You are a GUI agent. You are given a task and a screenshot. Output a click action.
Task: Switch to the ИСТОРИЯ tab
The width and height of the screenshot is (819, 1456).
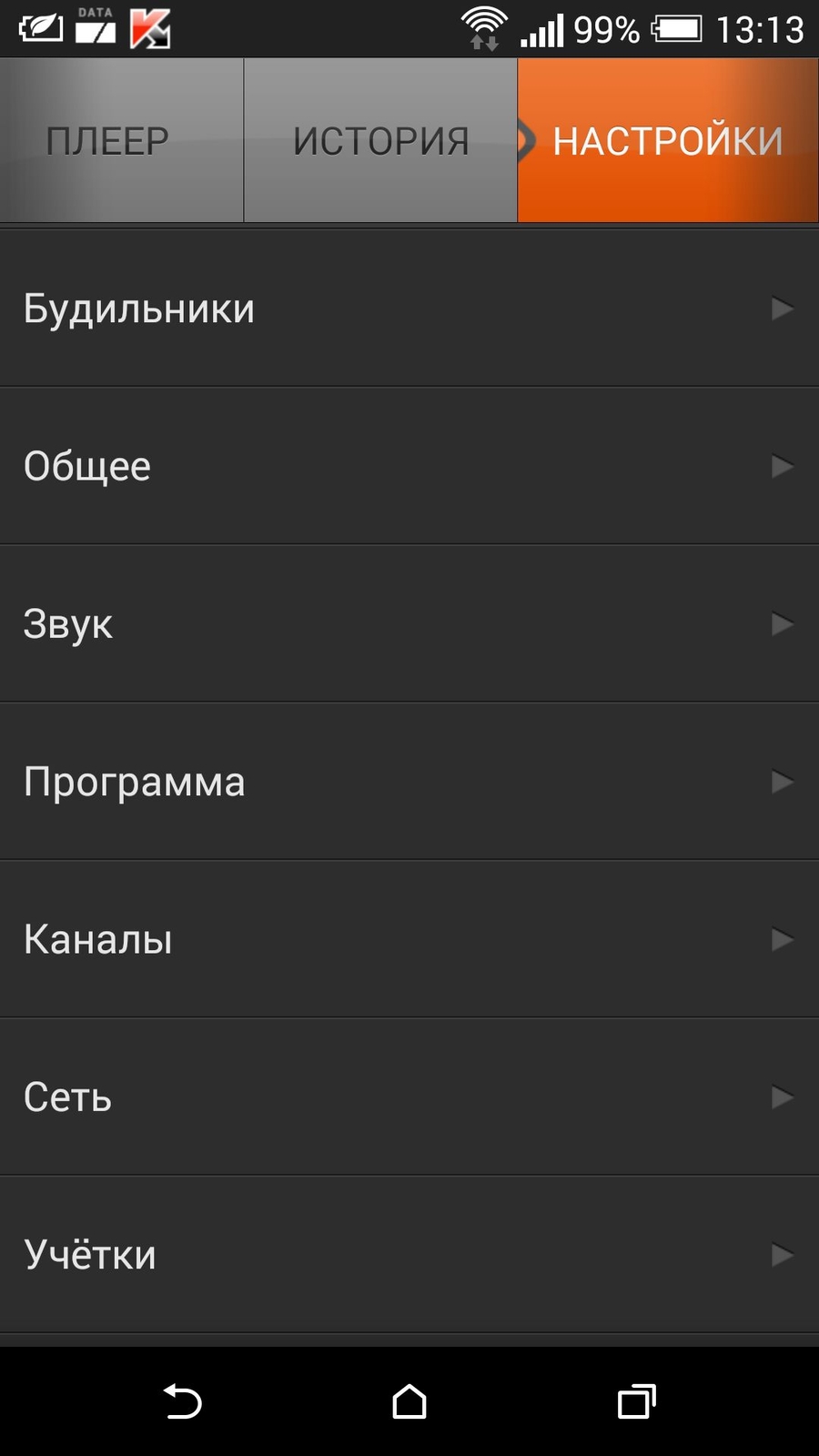[x=380, y=141]
